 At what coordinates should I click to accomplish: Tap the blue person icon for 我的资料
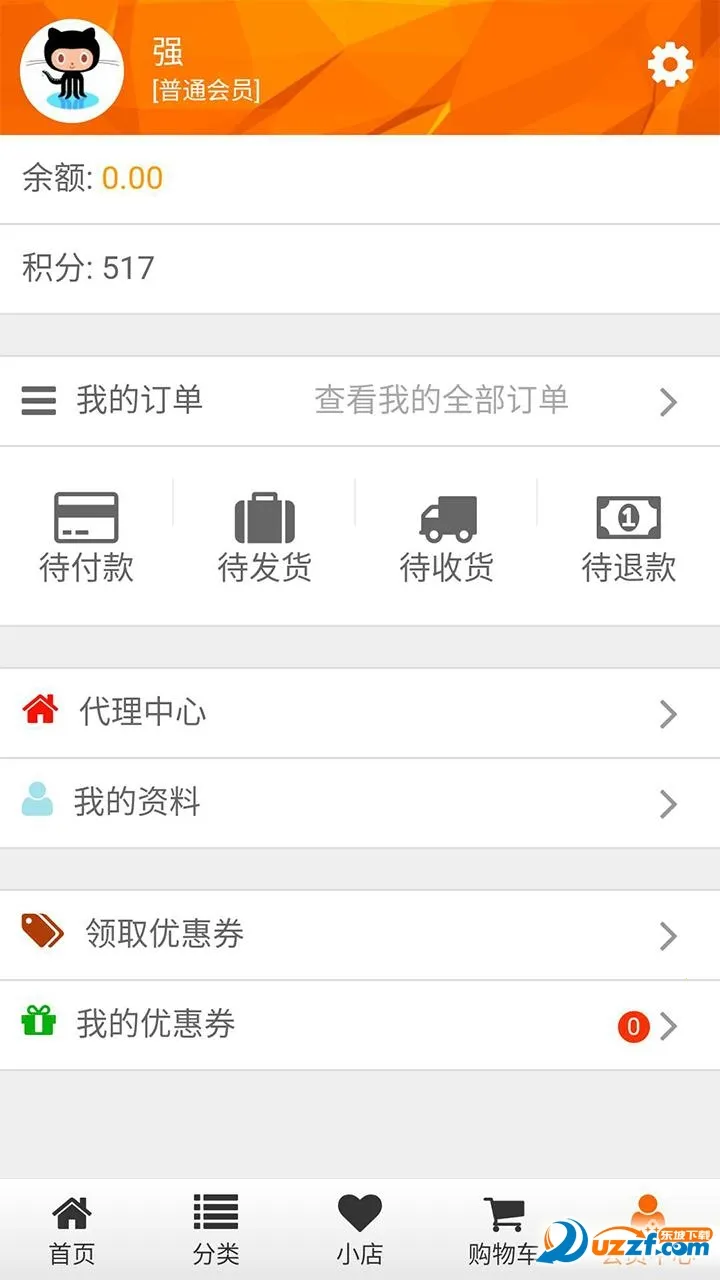point(38,802)
